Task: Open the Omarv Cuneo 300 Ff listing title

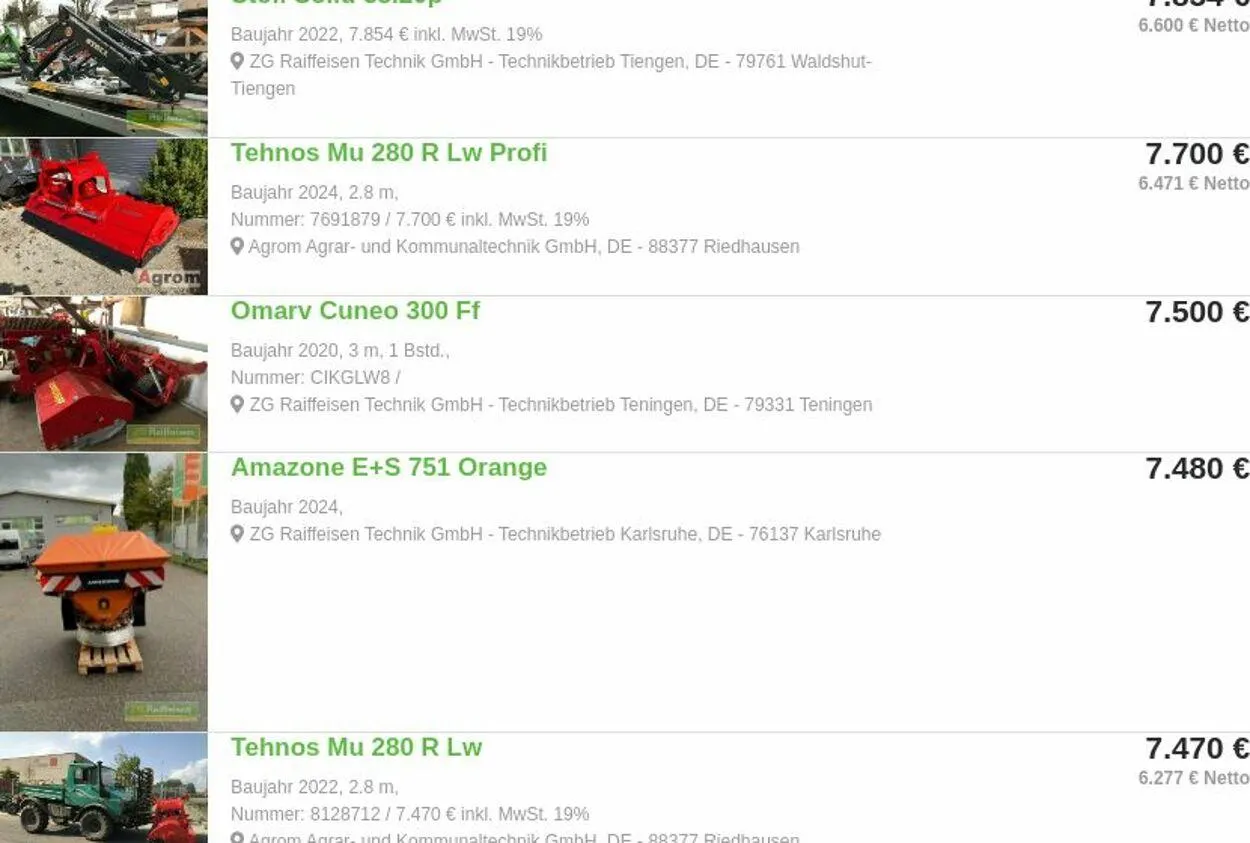Action: pos(355,311)
